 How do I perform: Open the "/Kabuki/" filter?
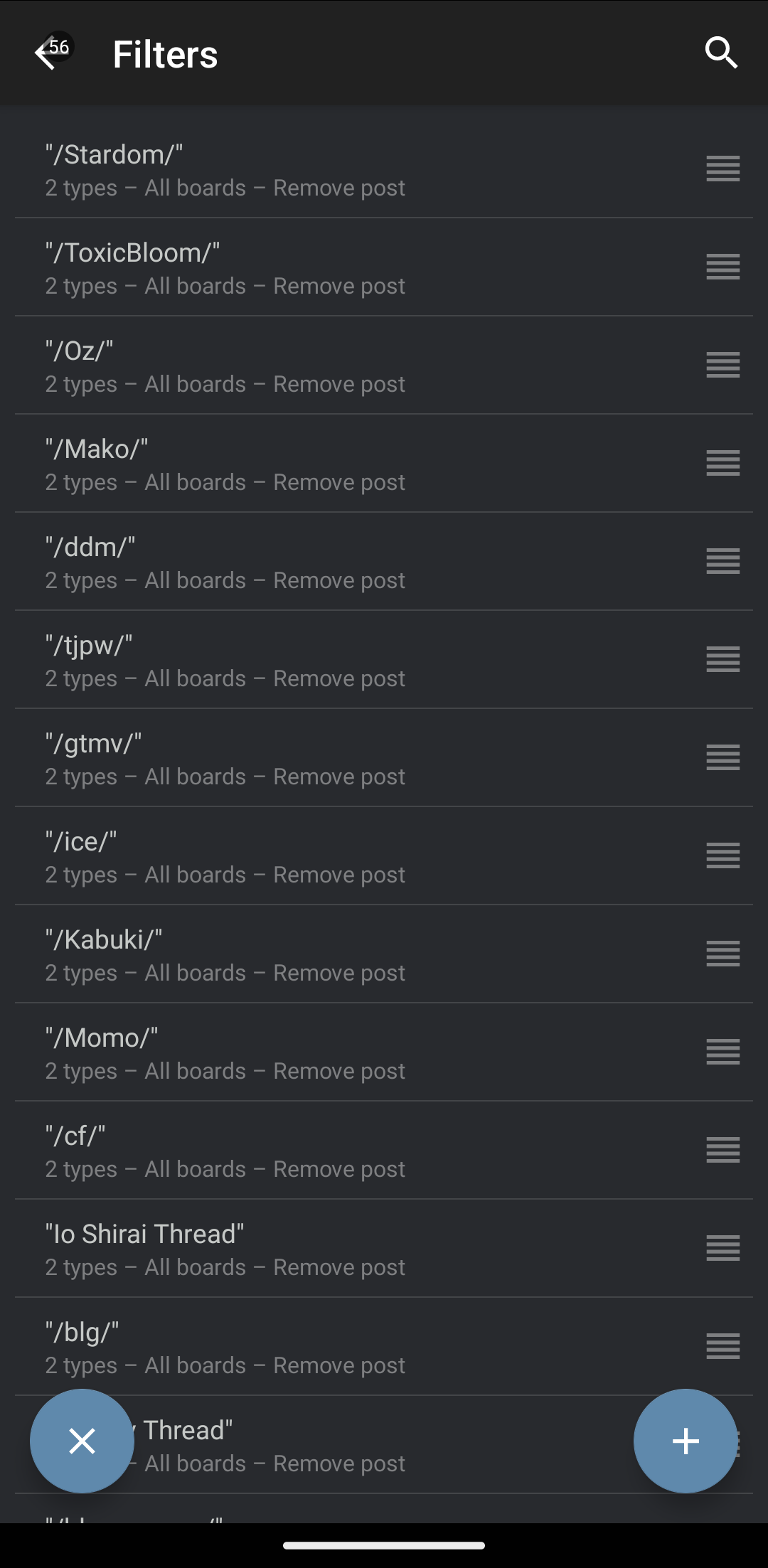[284, 954]
